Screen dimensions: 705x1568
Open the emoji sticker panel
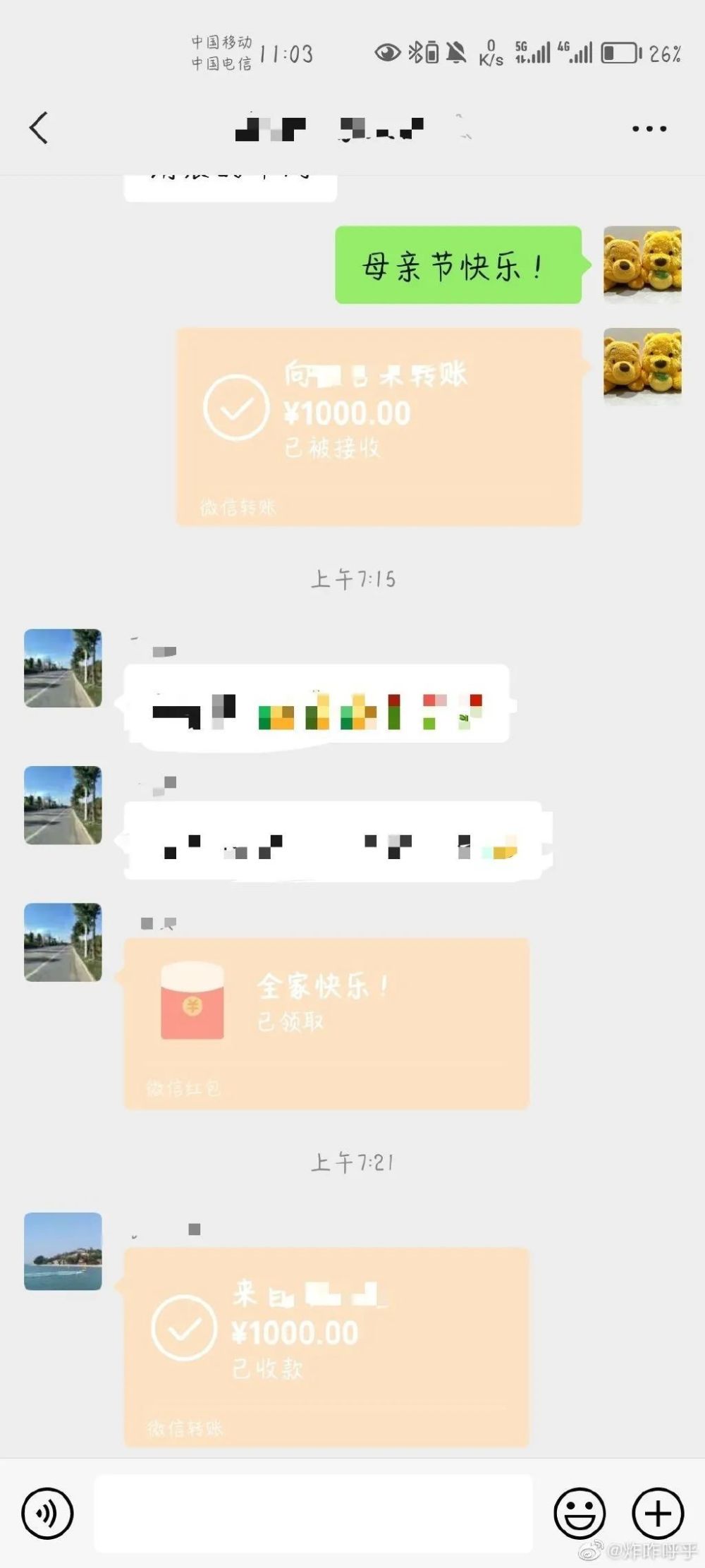tap(580, 1513)
